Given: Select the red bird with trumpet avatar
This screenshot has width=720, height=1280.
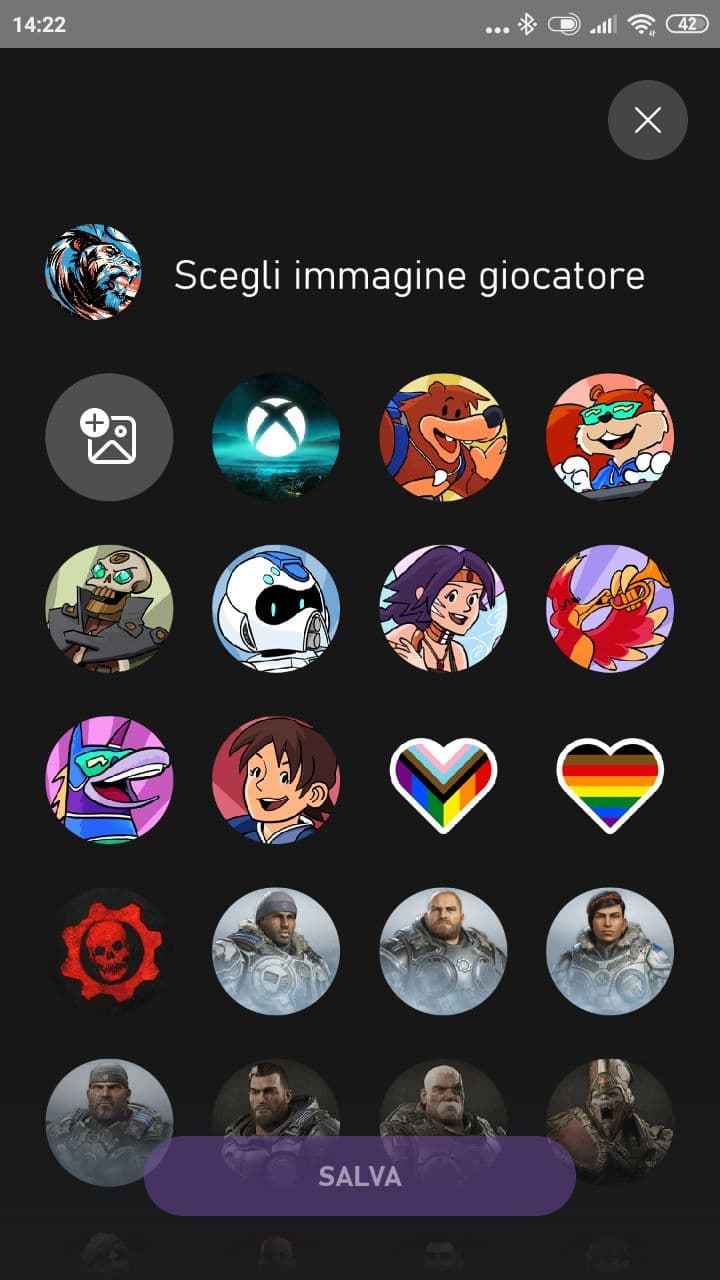Looking at the screenshot, I should tap(610, 608).
